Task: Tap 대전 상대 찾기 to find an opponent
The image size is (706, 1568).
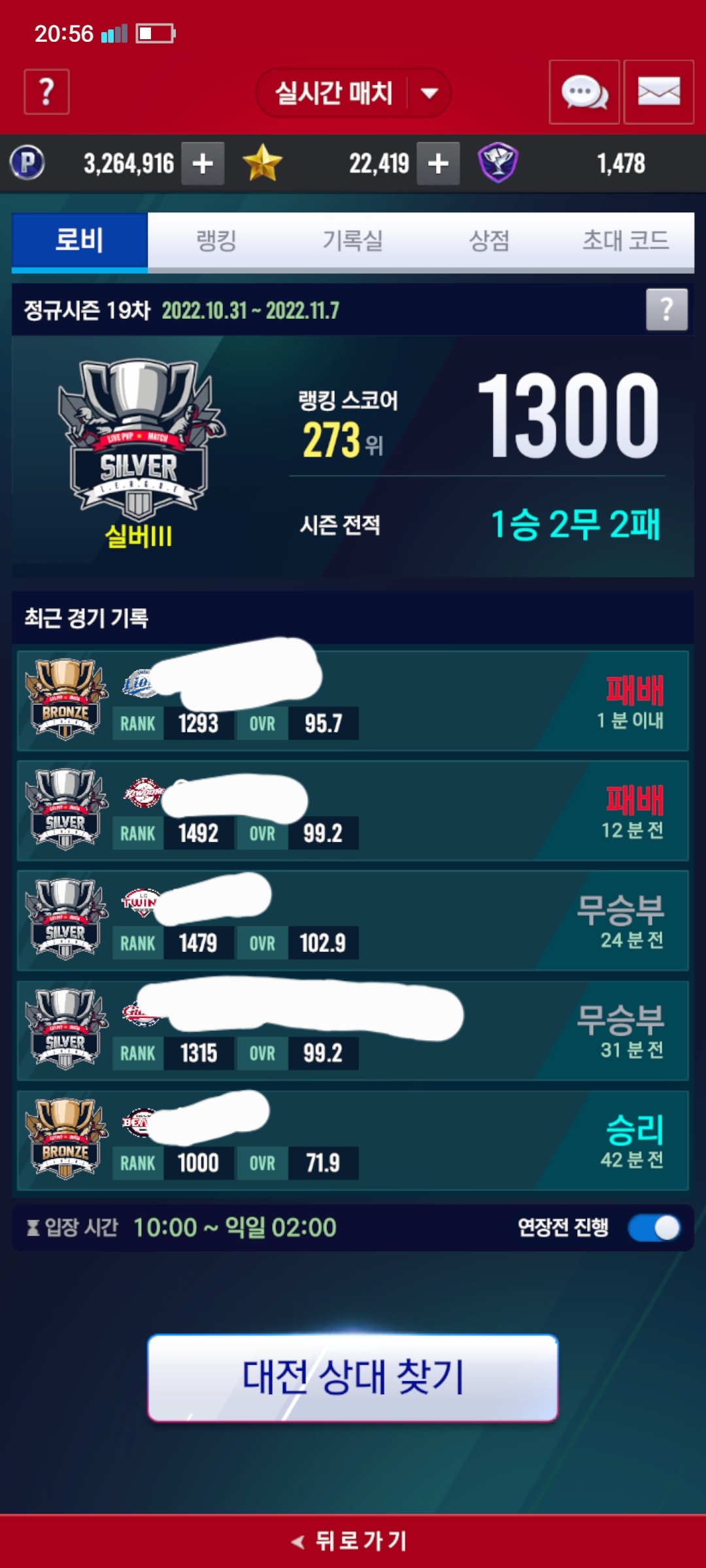Action: 353,1377
